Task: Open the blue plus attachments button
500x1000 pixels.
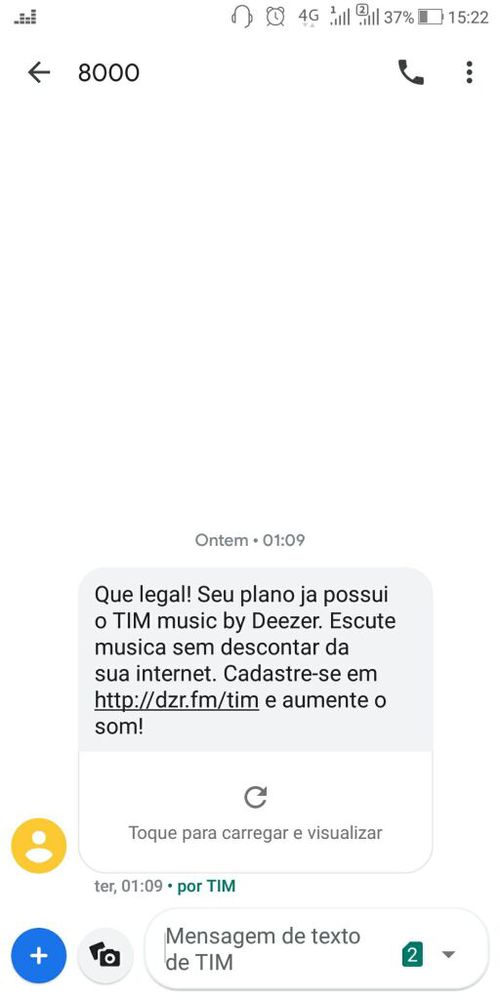Action: pos(39,955)
